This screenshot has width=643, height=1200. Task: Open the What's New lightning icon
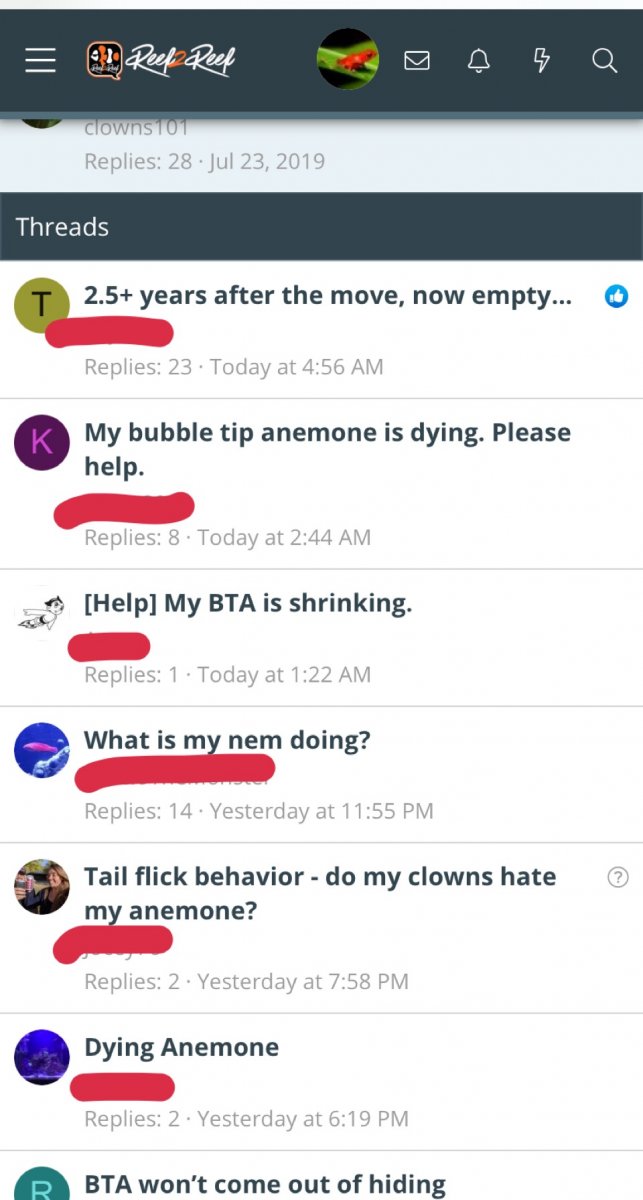(541, 61)
